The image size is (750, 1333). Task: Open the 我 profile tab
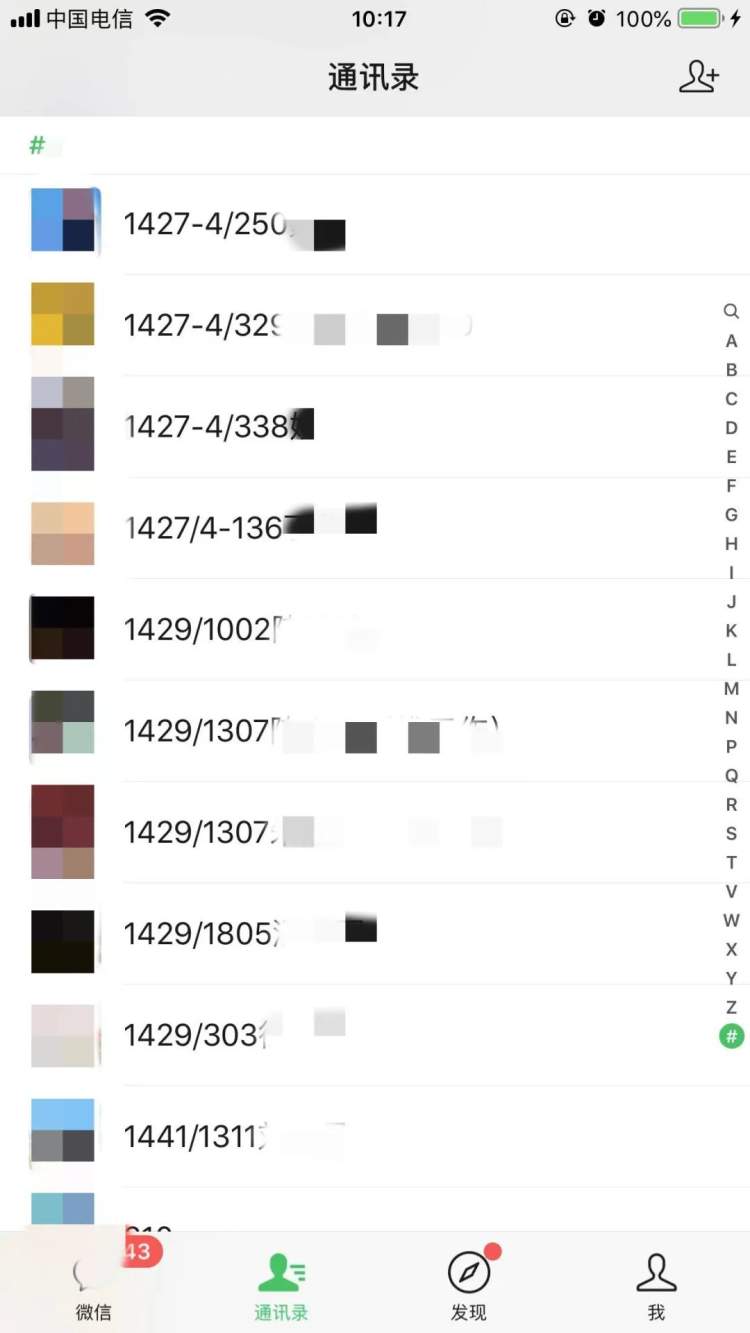click(x=656, y=1283)
